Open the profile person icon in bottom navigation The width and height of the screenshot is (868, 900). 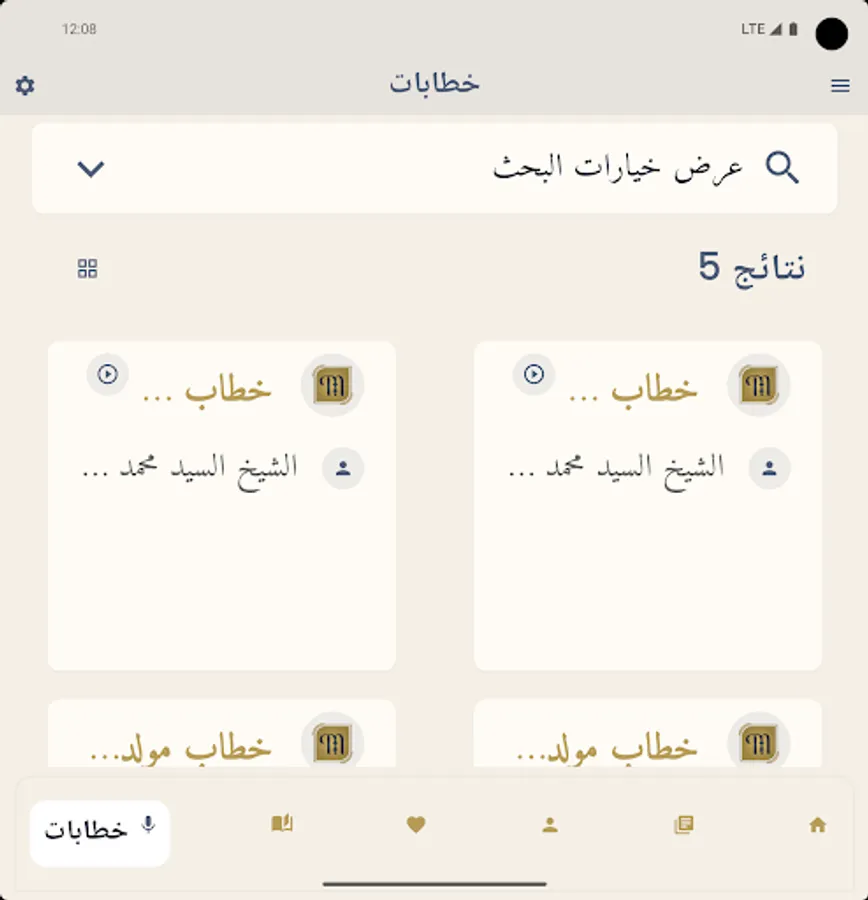tap(550, 823)
